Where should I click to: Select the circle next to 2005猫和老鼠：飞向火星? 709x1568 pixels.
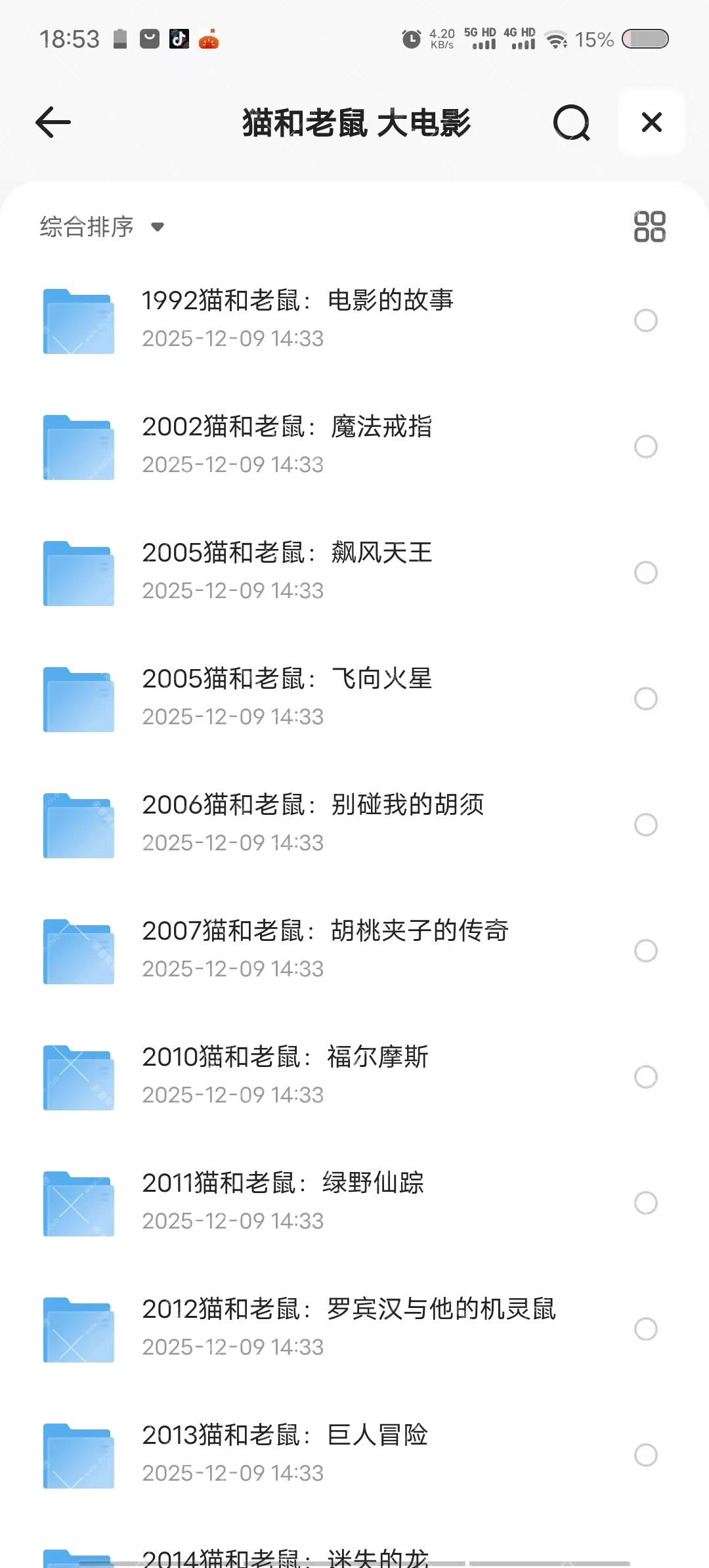[x=645, y=699]
